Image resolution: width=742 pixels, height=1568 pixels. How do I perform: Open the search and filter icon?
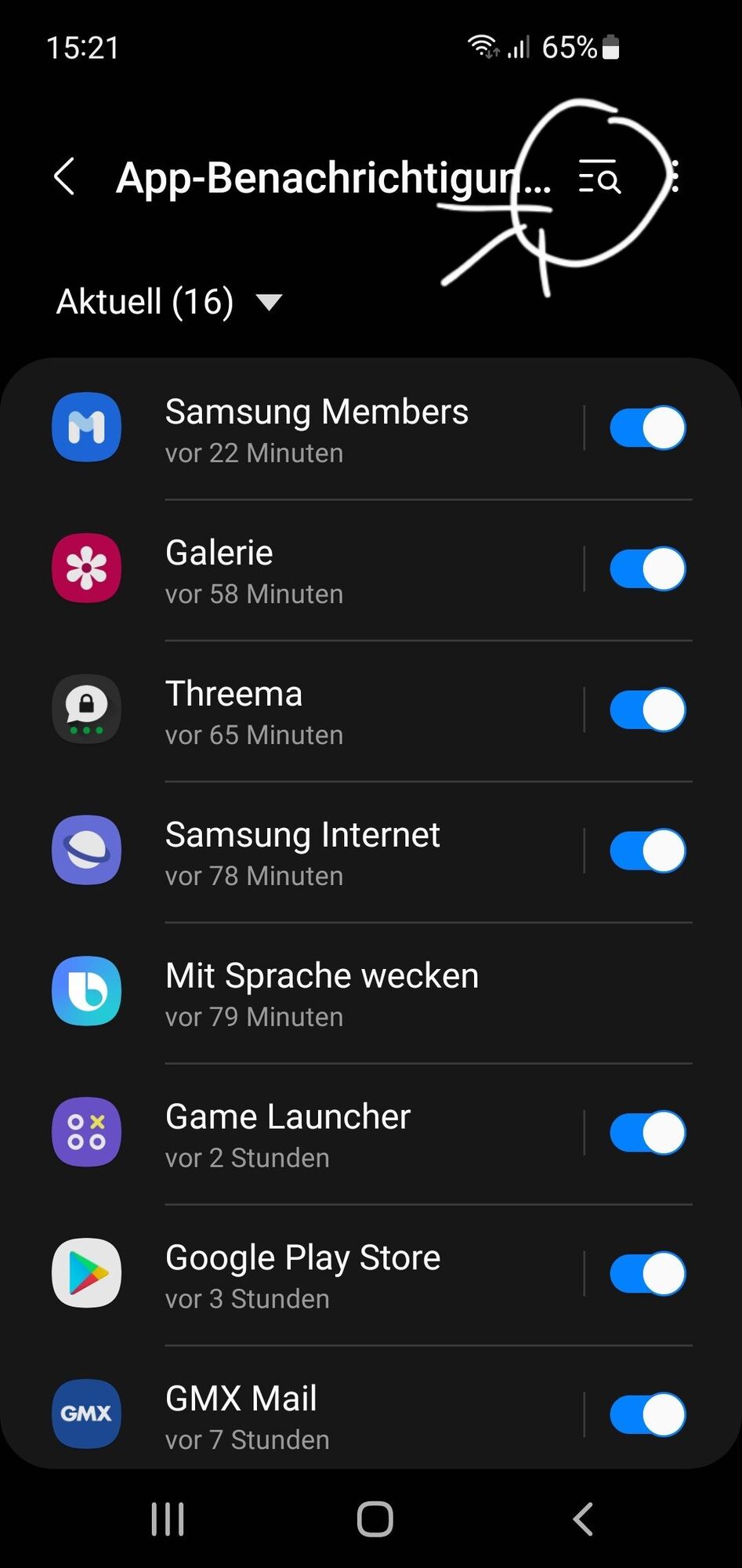coord(599,177)
